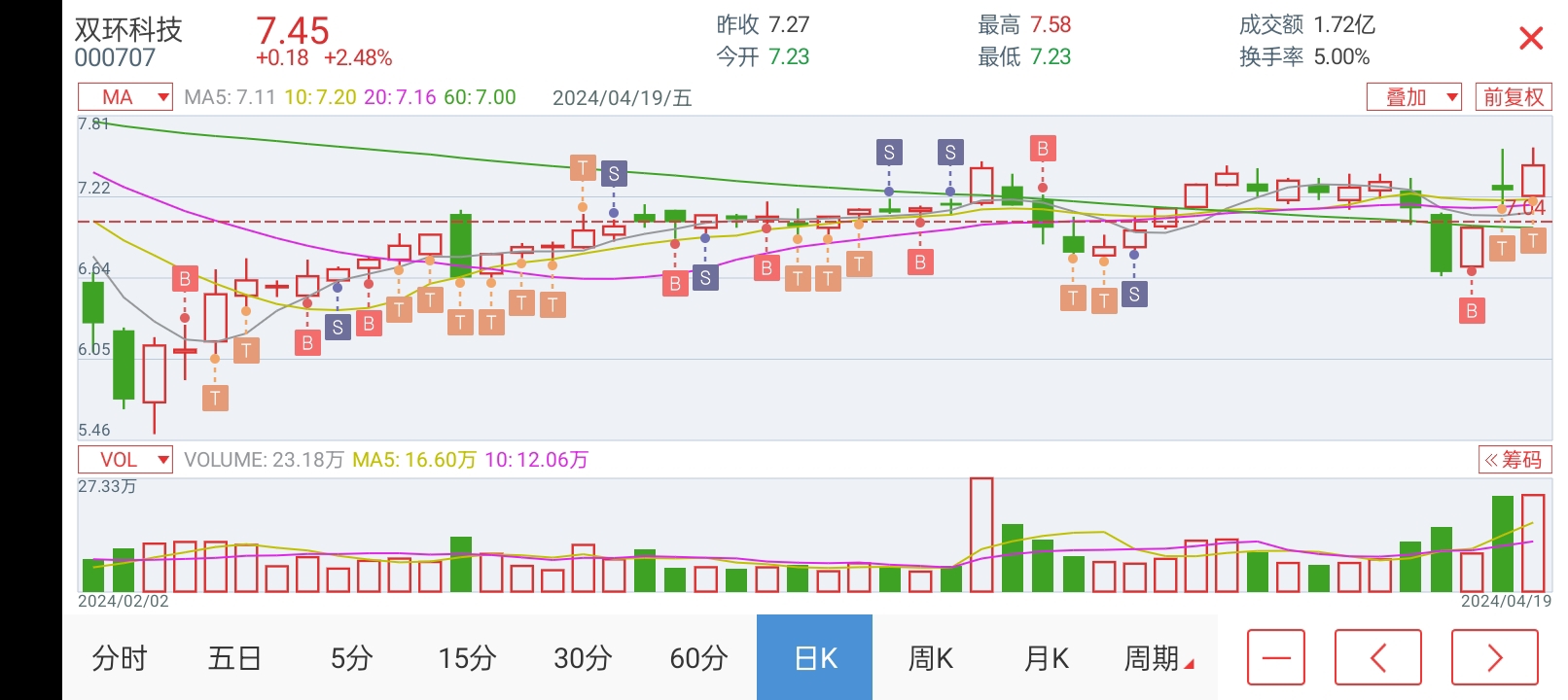Select the 15分 period
1568x700 pixels.
click(467, 658)
